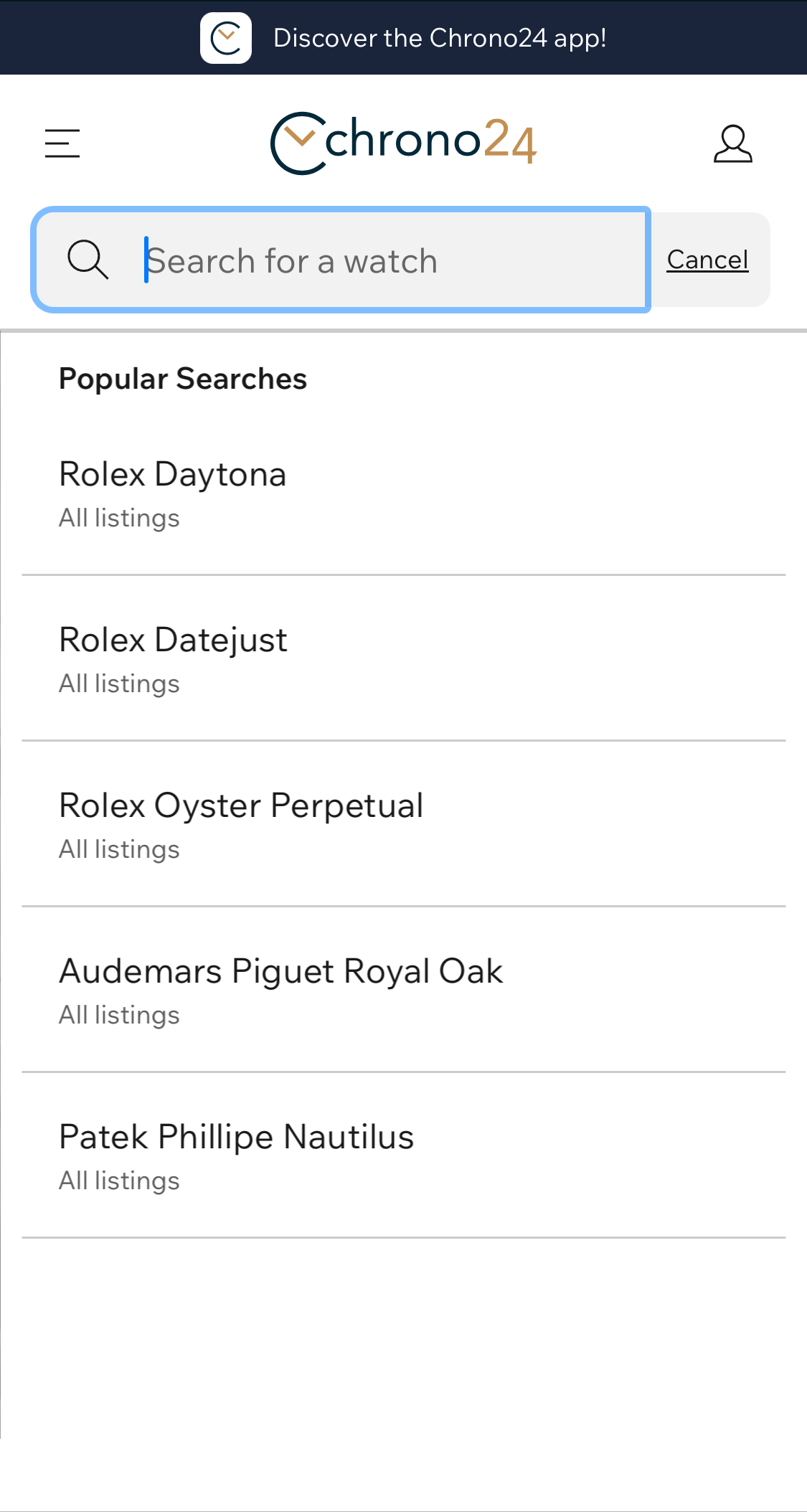
Task: Open Rolex Oyster Perpetual suggestion
Action: click(x=241, y=805)
